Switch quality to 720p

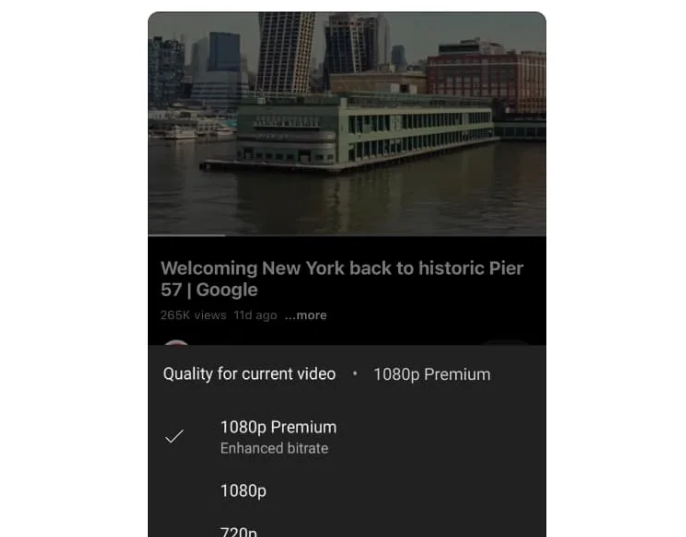pos(239,531)
